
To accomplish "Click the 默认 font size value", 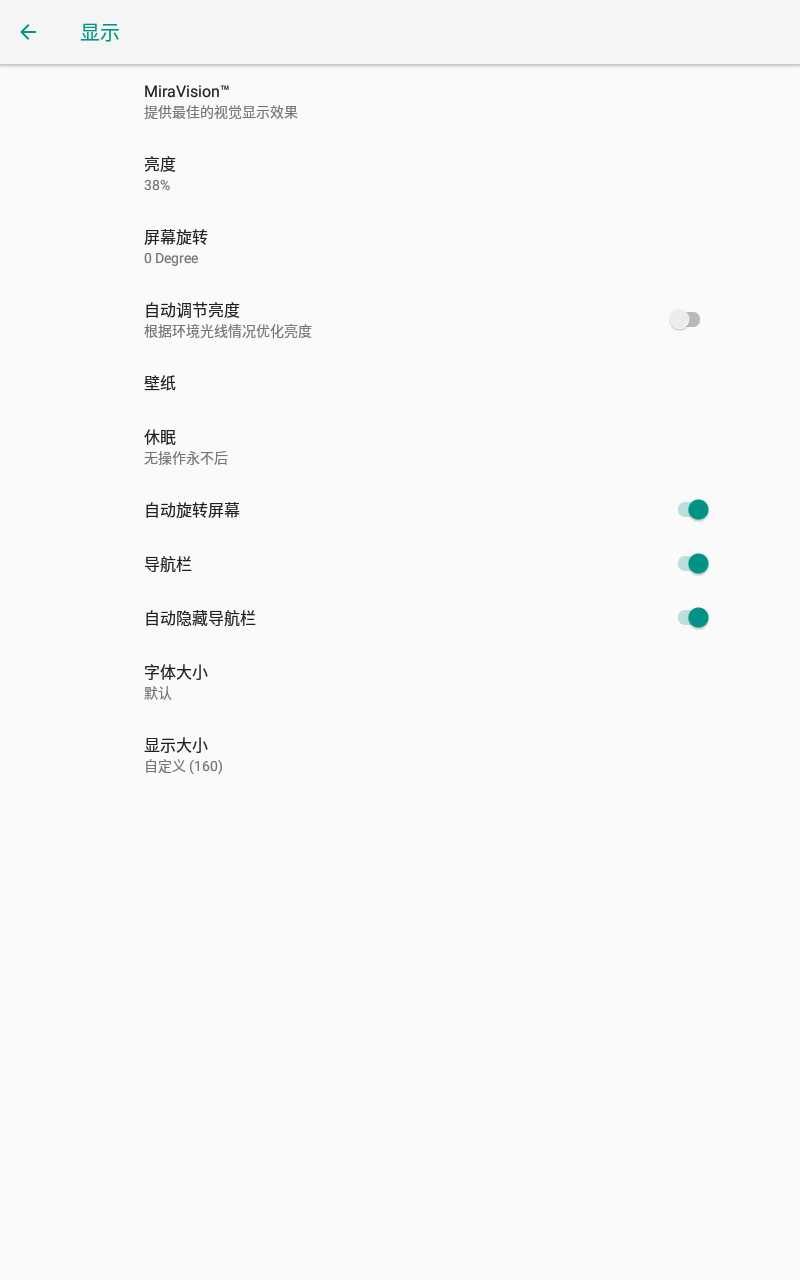I will pyautogui.click(x=157, y=693).
